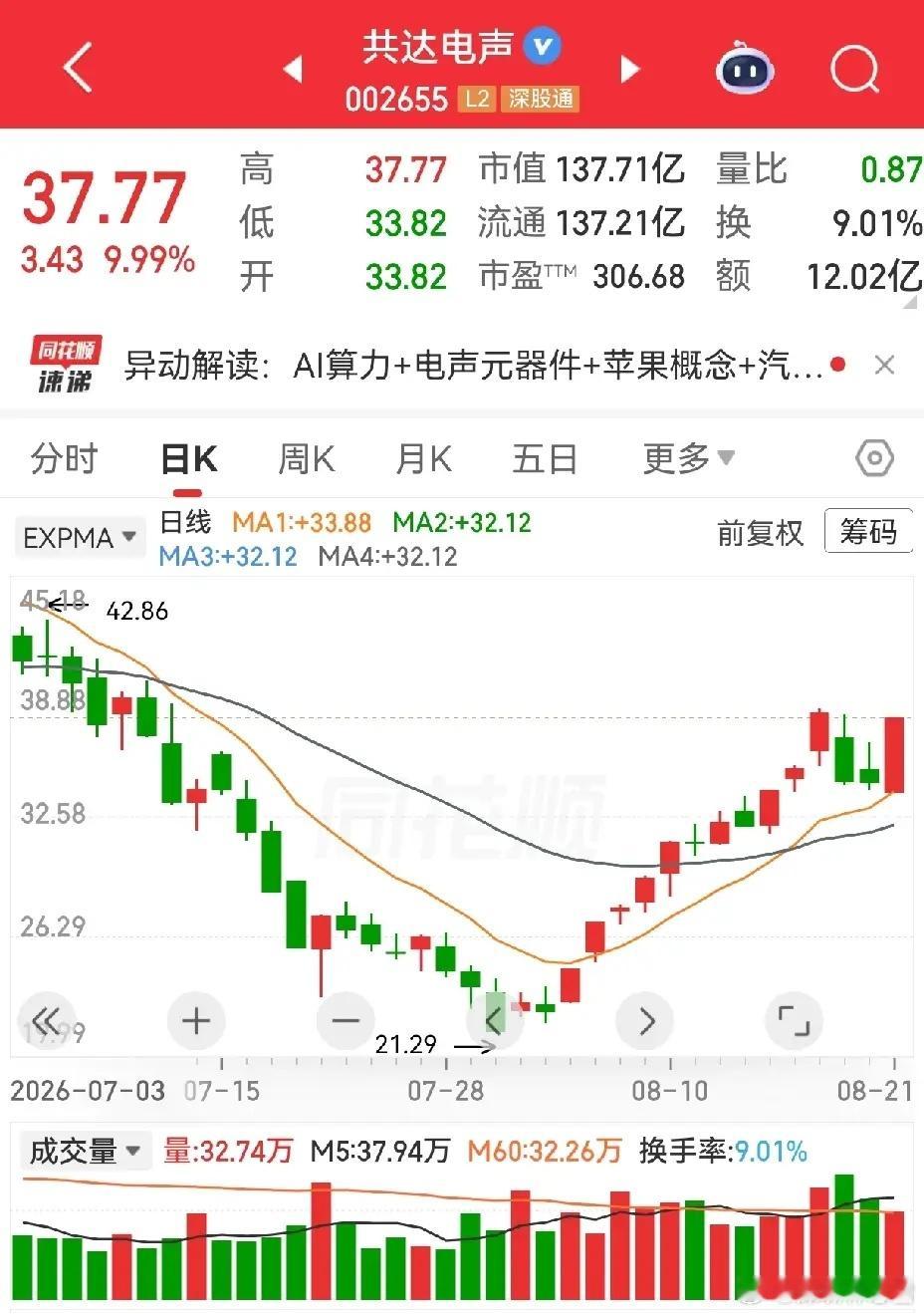The height and width of the screenshot is (1314, 924).
Task: Zoom out the chart with minus button
Action: (346, 1020)
